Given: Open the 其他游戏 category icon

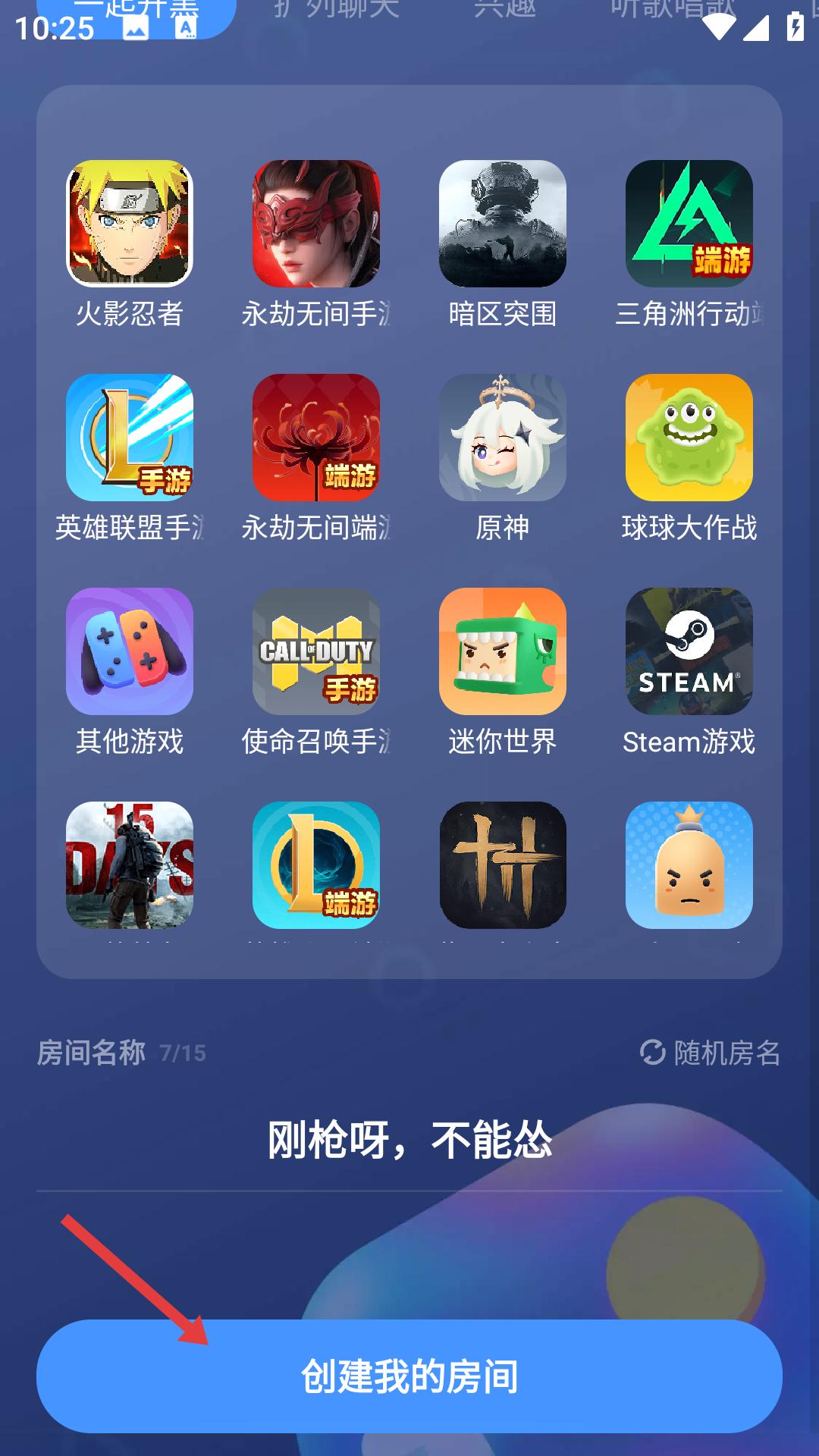Looking at the screenshot, I should click(127, 652).
